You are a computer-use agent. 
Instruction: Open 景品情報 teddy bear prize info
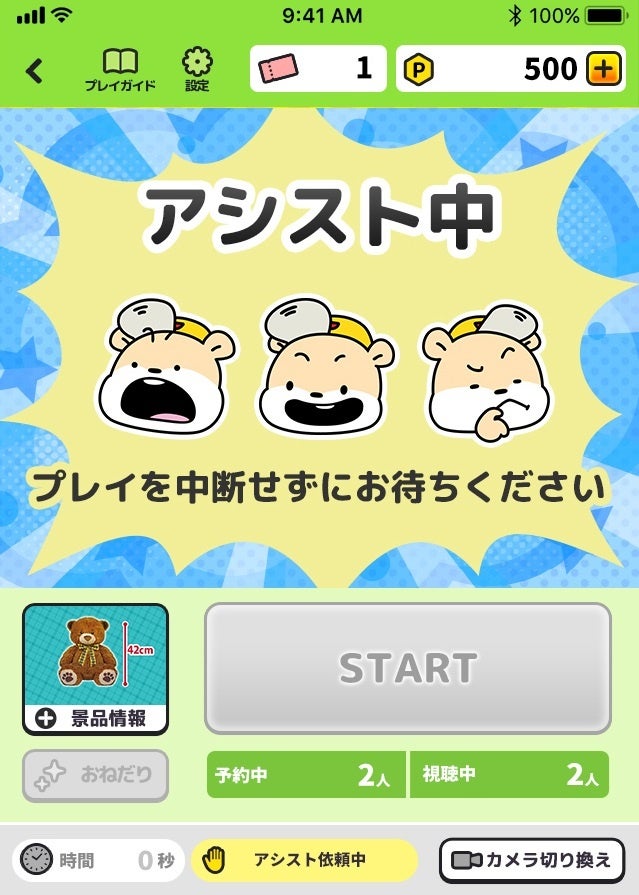pos(95,669)
